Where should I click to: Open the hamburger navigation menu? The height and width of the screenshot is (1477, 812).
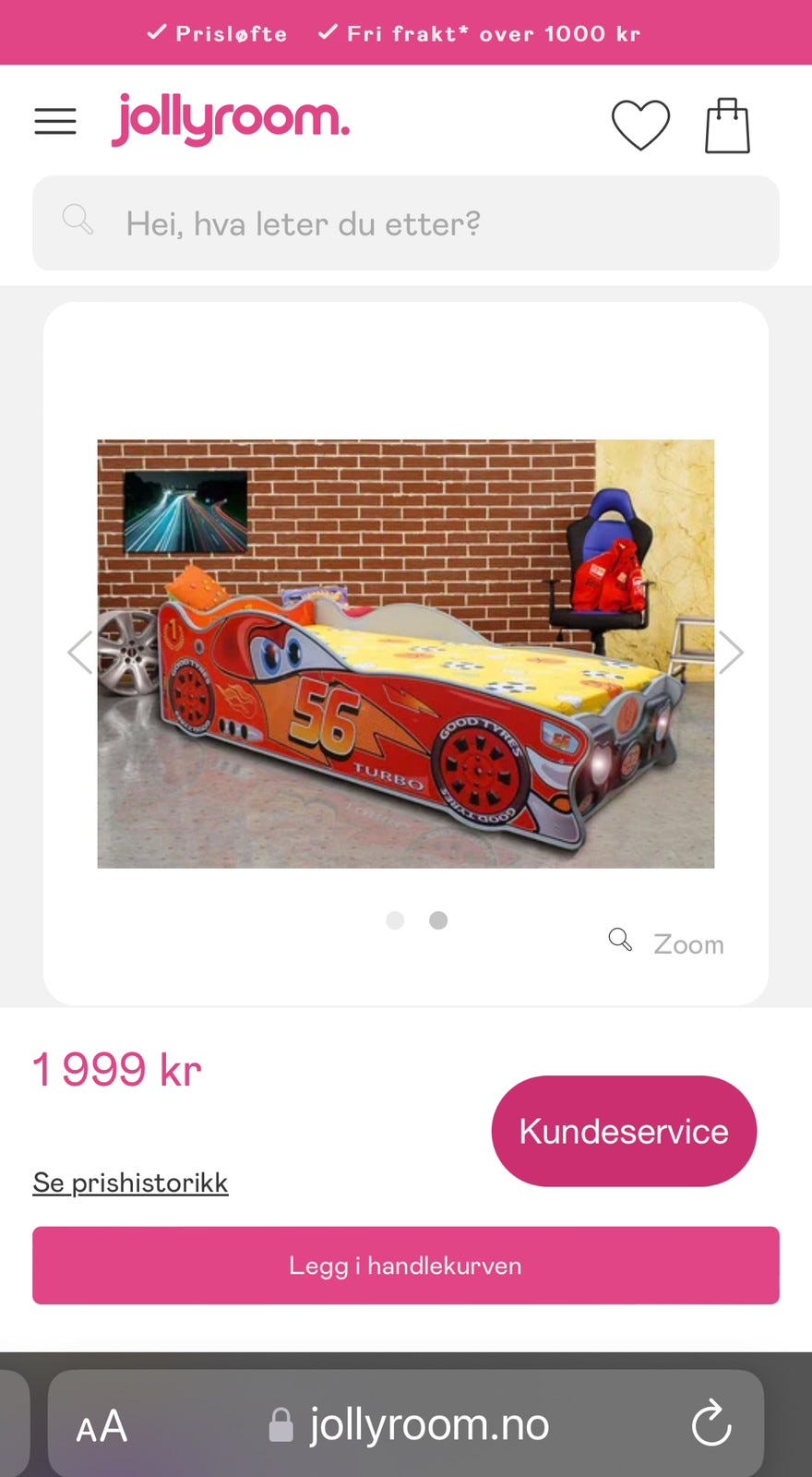[55, 121]
